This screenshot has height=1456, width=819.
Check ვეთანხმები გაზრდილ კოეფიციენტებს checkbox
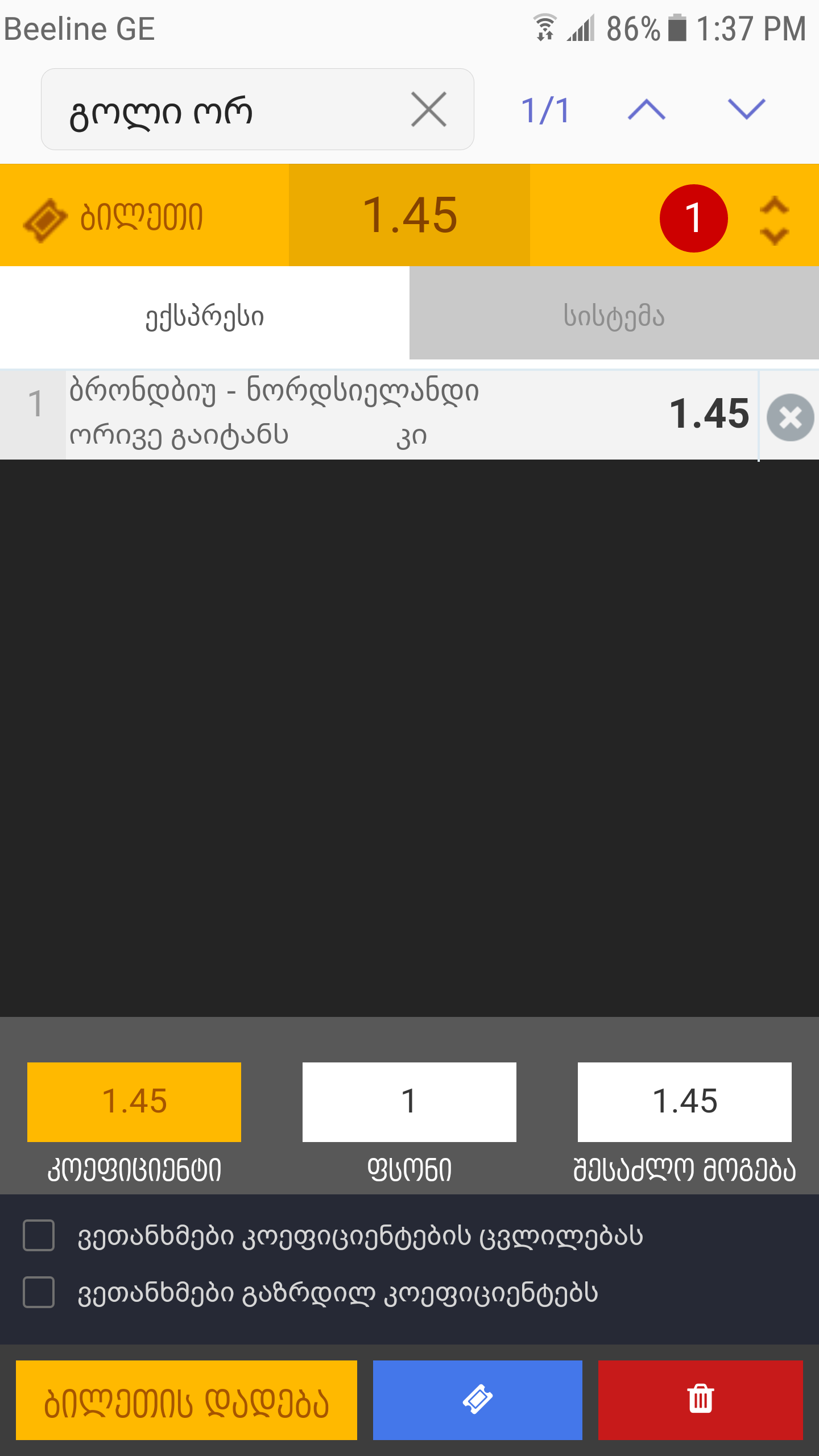click(39, 1292)
